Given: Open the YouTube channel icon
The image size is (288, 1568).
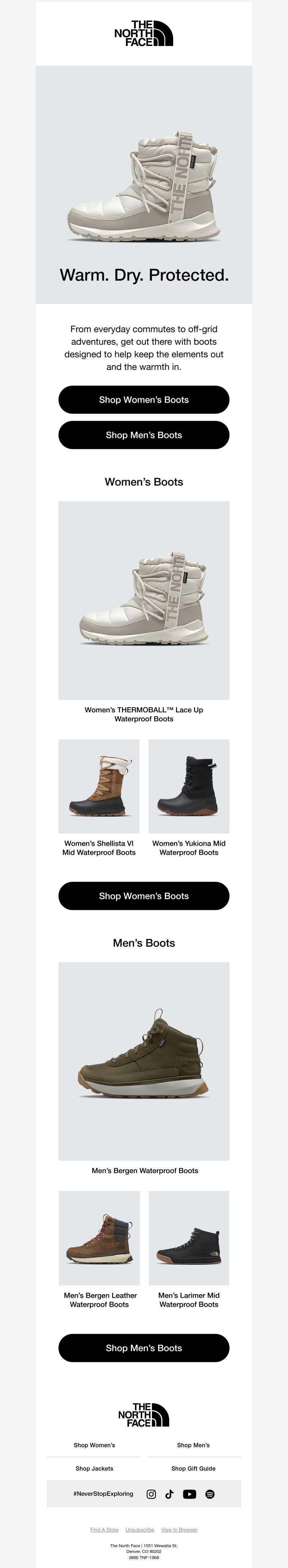Looking at the screenshot, I should pos(190,1494).
